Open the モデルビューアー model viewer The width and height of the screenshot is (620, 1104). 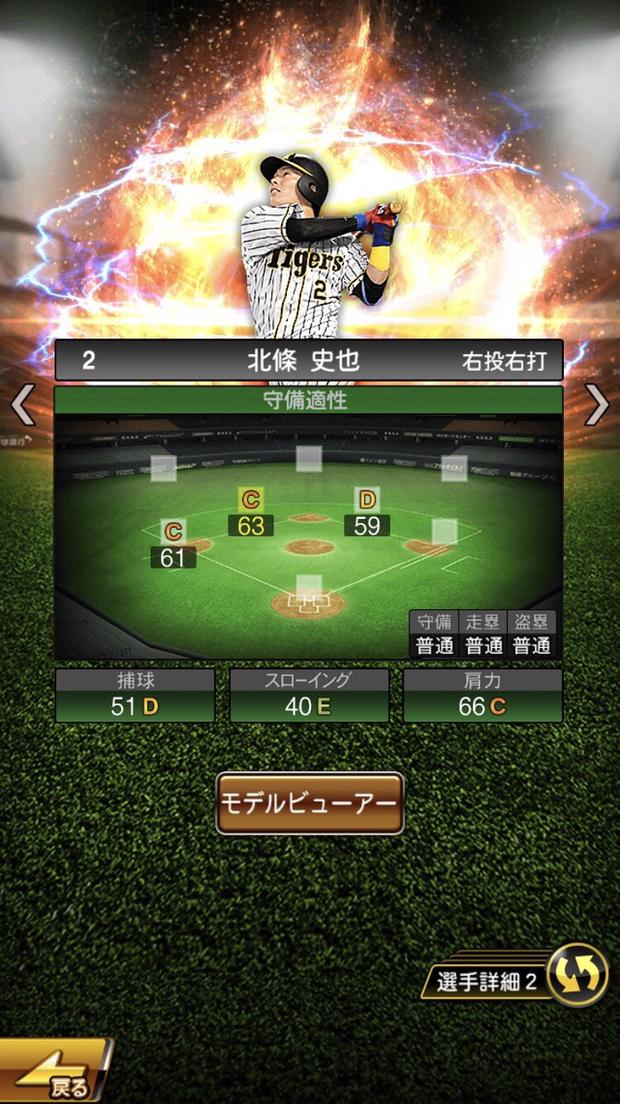(310, 803)
